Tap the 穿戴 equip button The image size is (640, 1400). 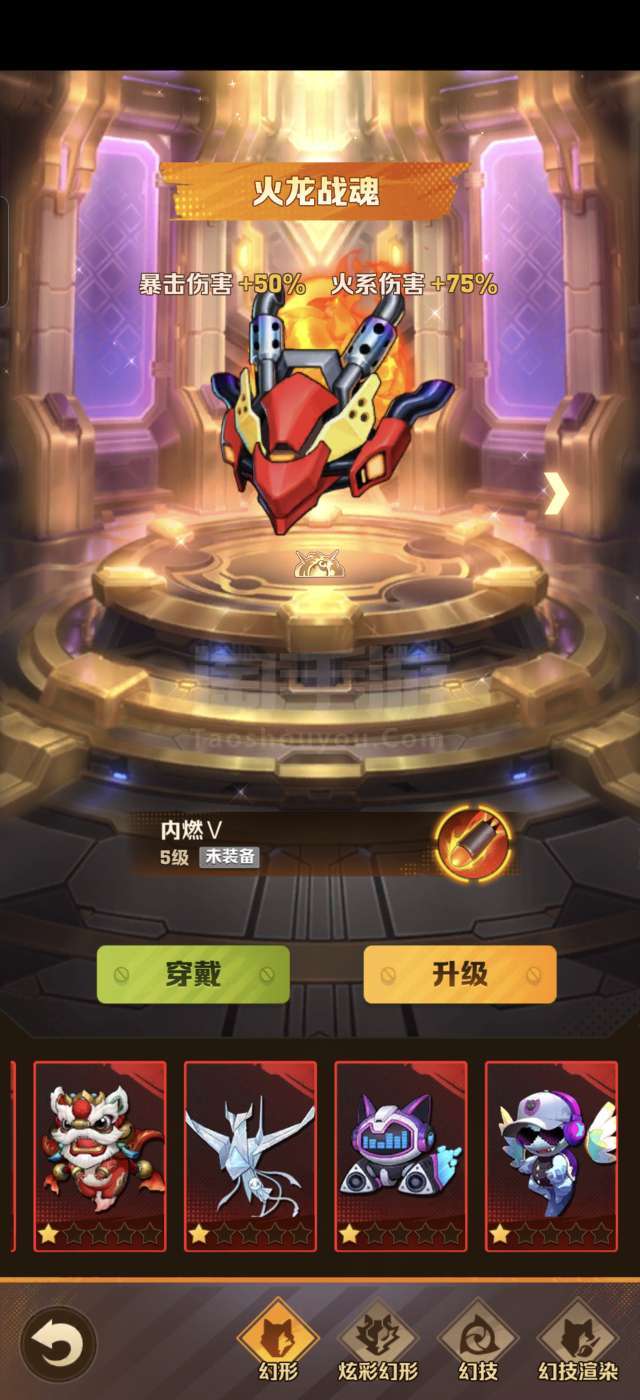(193, 974)
